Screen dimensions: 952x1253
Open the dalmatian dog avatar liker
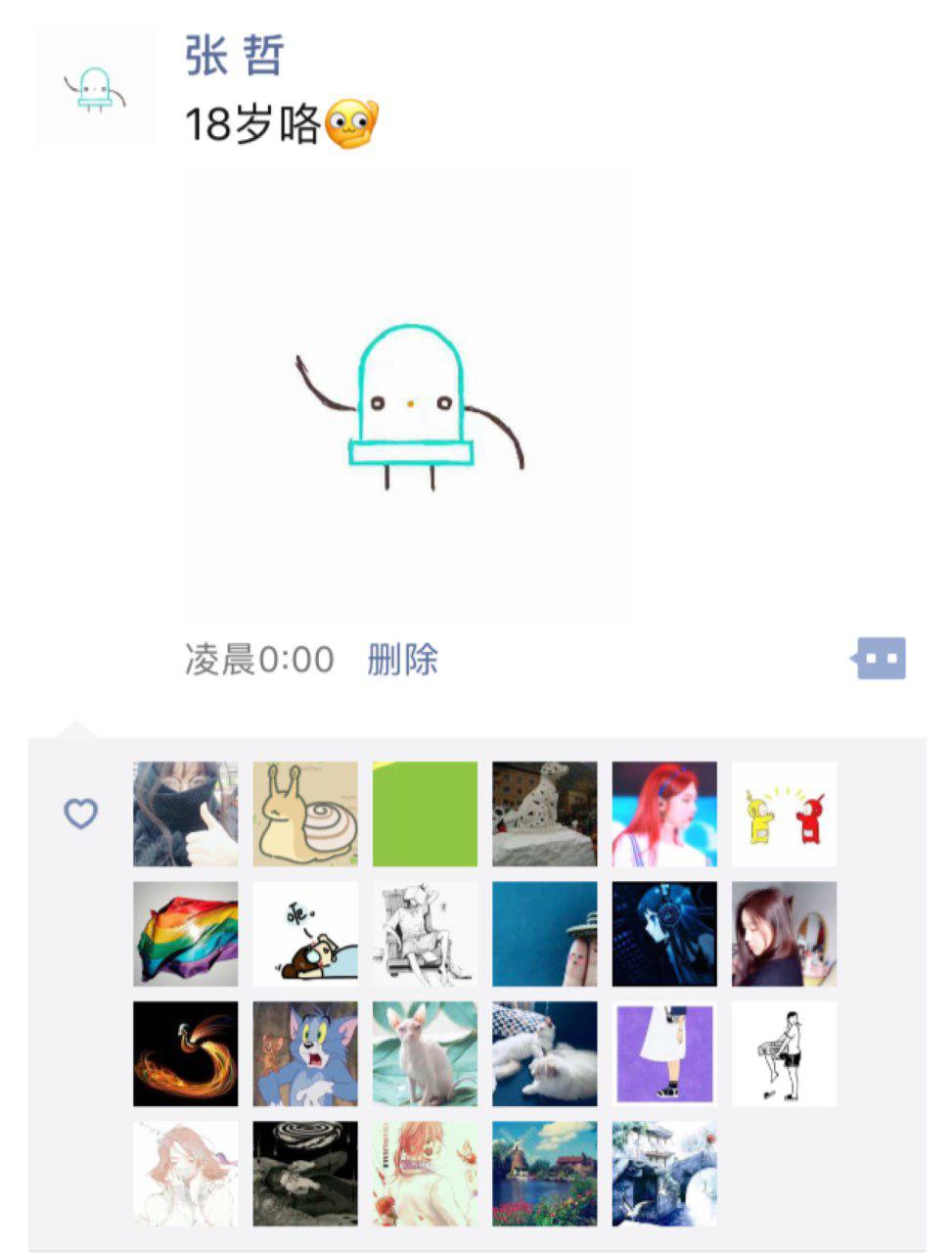click(544, 813)
